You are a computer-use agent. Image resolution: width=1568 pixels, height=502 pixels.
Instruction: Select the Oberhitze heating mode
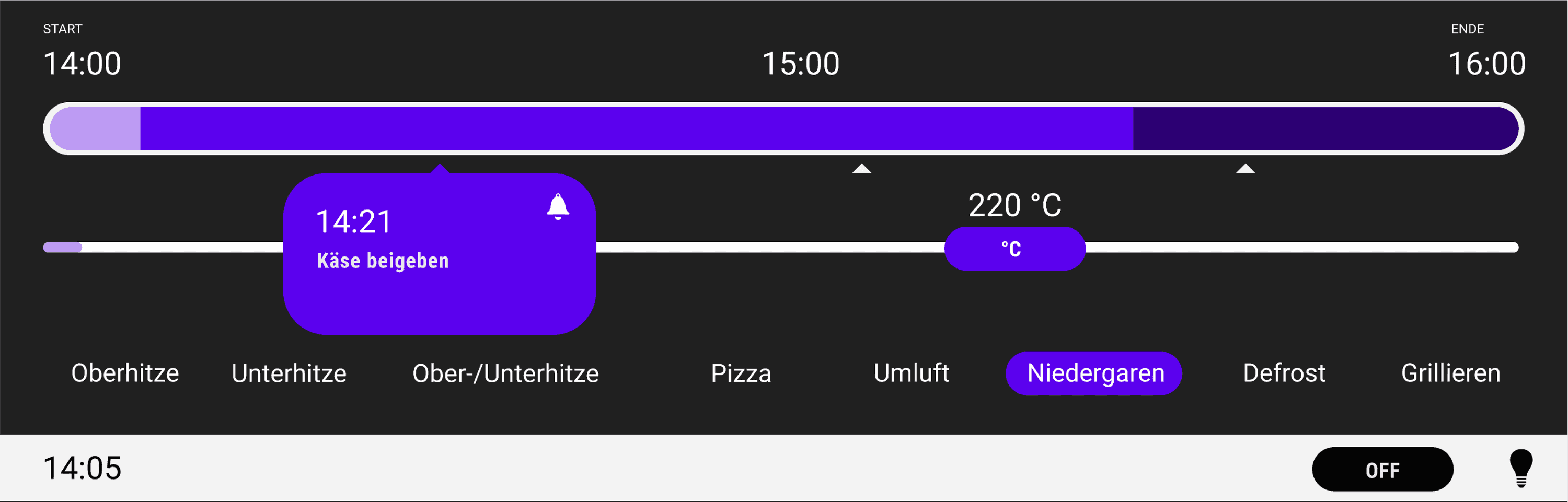tap(125, 373)
